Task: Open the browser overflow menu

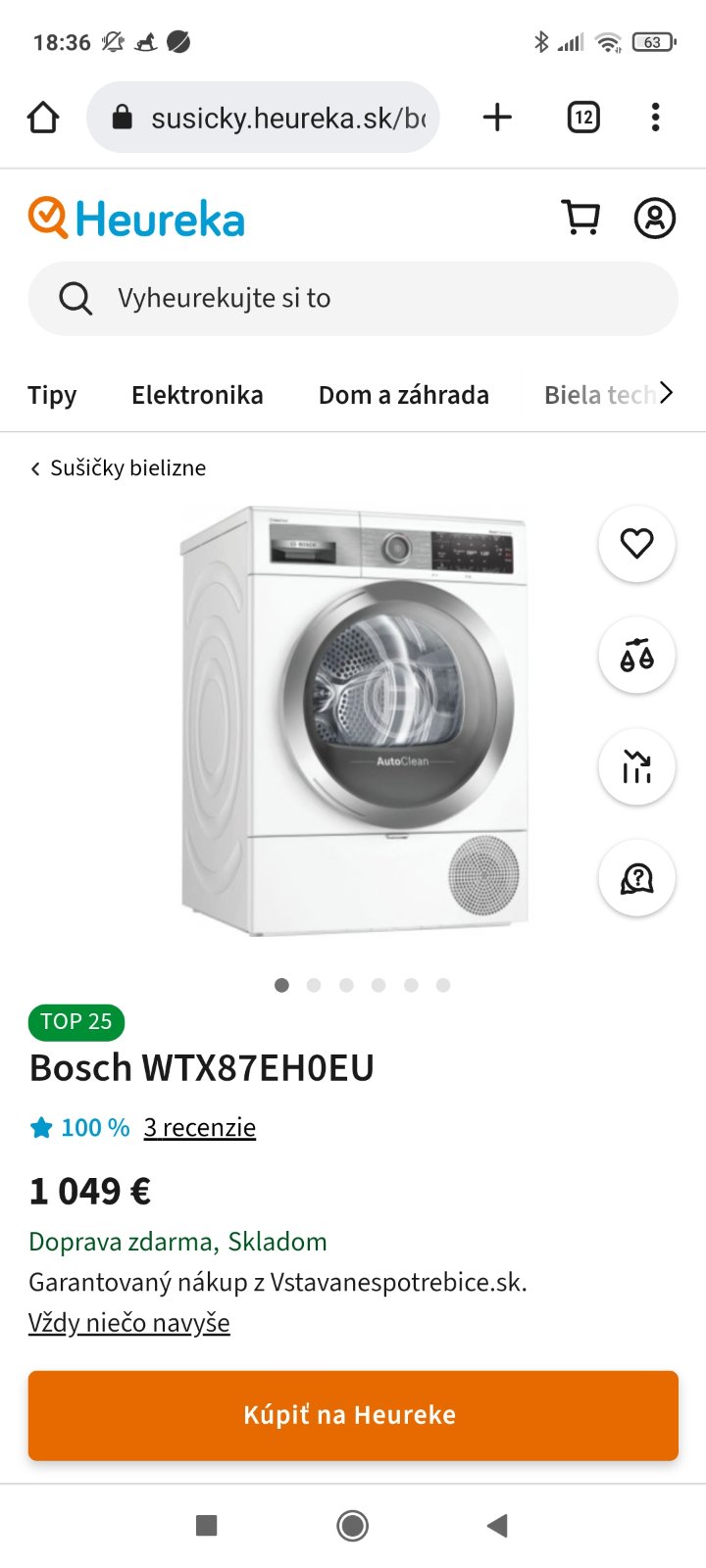Action: [655, 118]
